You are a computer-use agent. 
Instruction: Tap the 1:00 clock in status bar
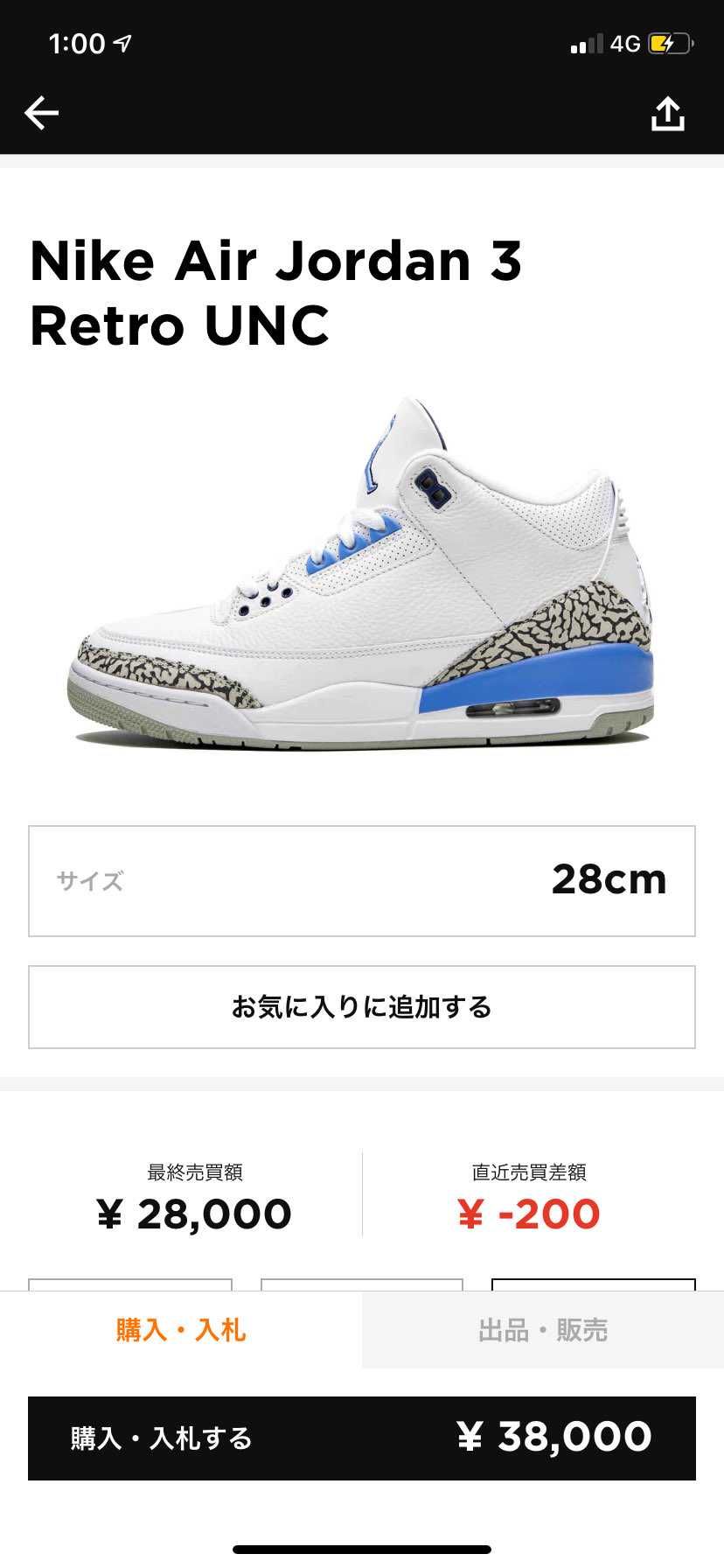coord(77,43)
